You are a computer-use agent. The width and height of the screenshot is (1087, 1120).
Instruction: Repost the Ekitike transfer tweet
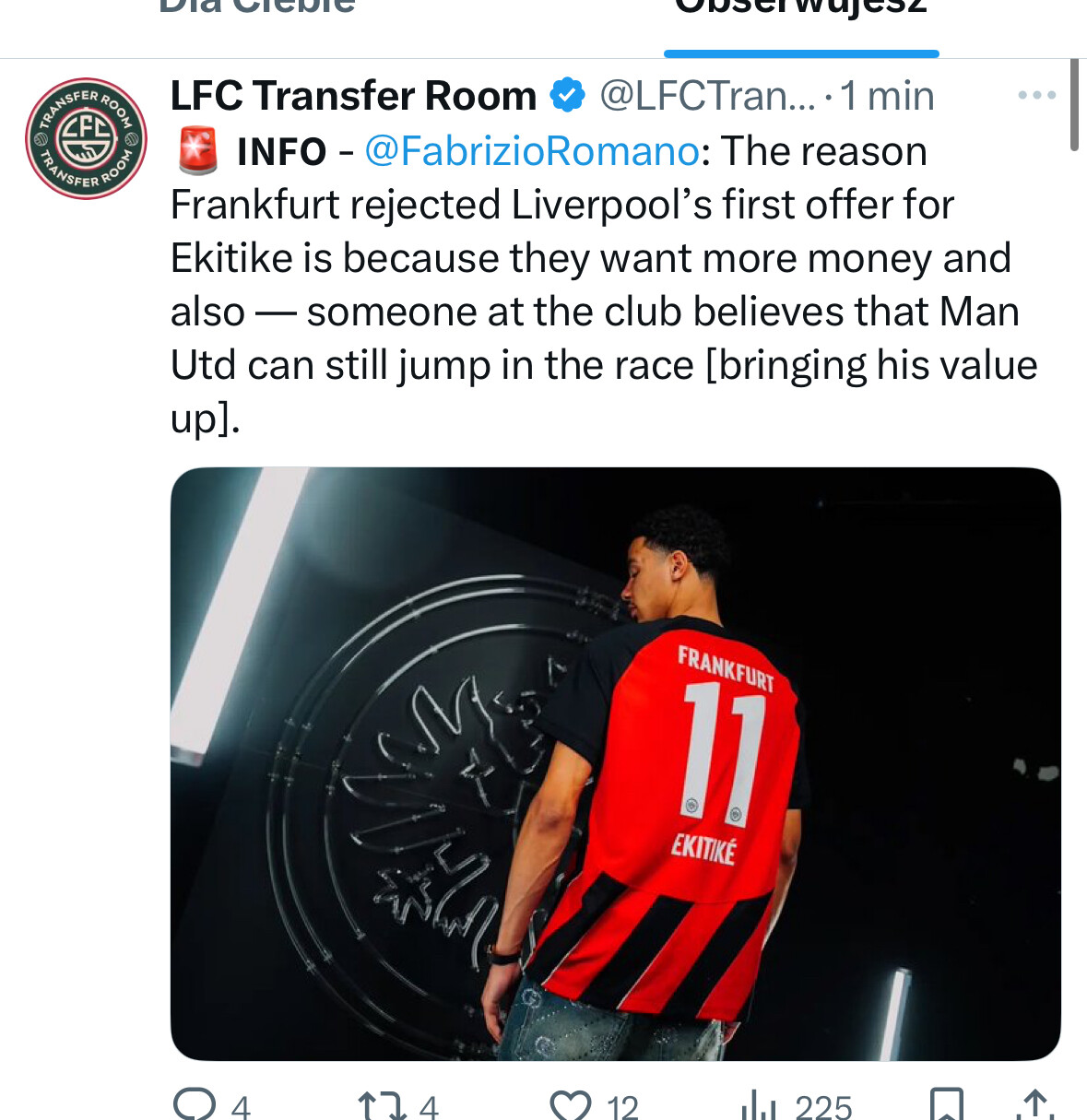point(381,1104)
